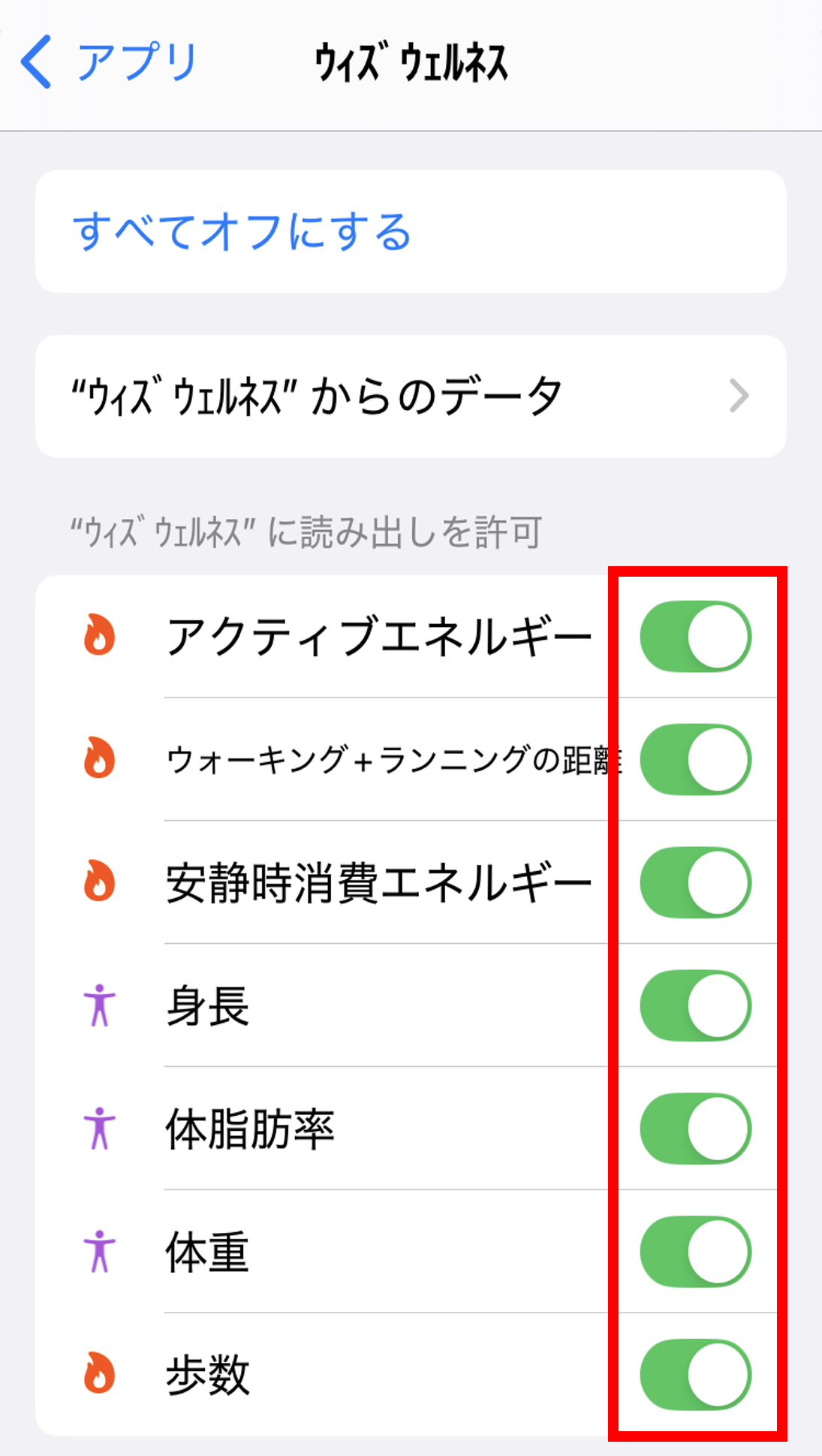Image resolution: width=822 pixels, height=1456 pixels.
Task: Tap すべてオフにする
Action: (411, 231)
